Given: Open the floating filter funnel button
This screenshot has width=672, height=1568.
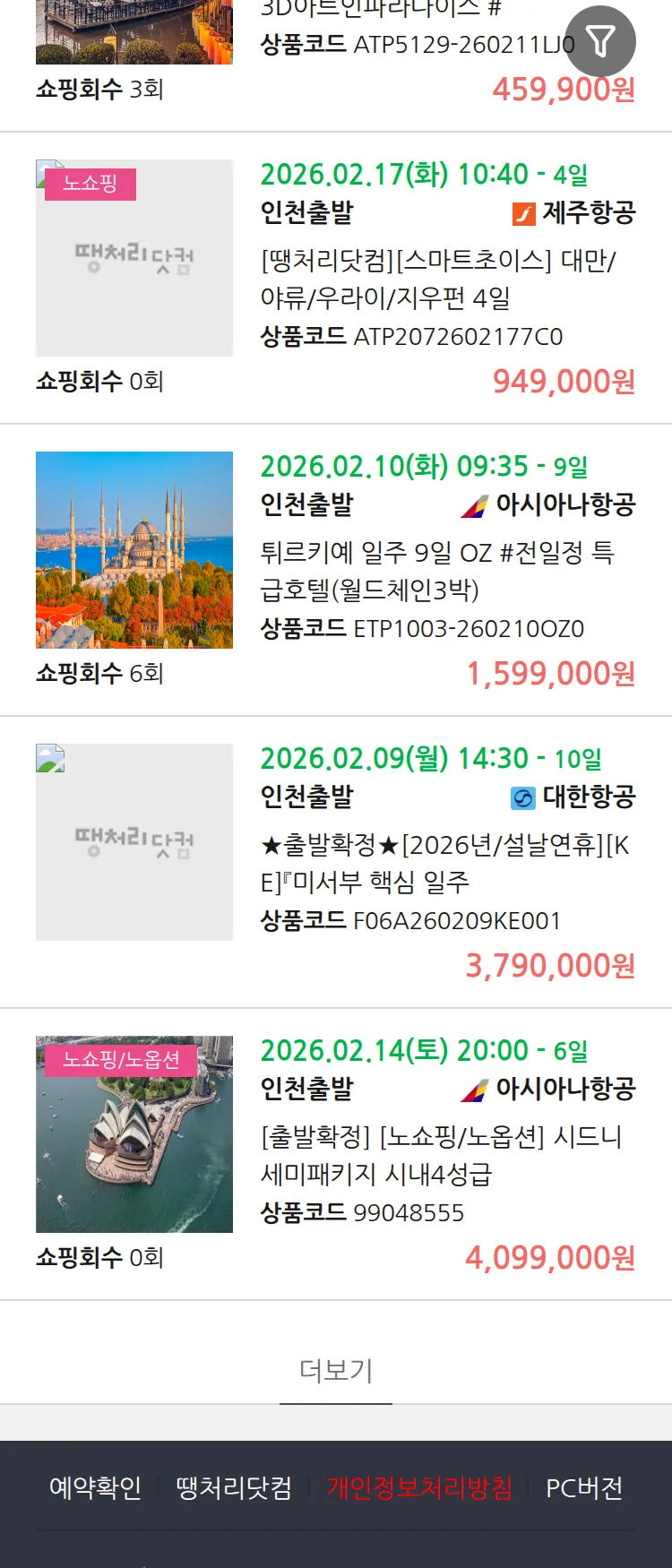Looking at the screenshot, I should 600,41.
